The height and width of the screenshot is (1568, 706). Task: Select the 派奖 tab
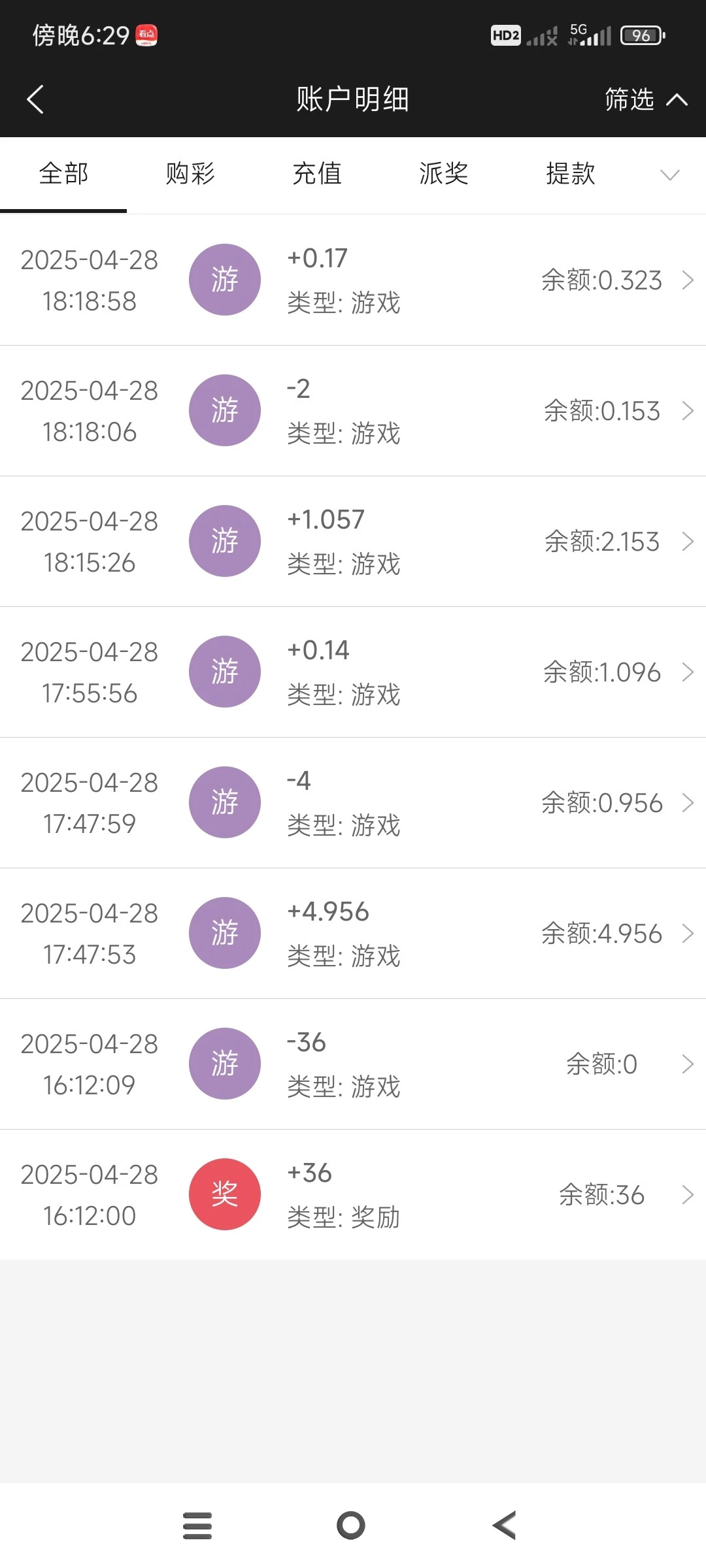444,174
